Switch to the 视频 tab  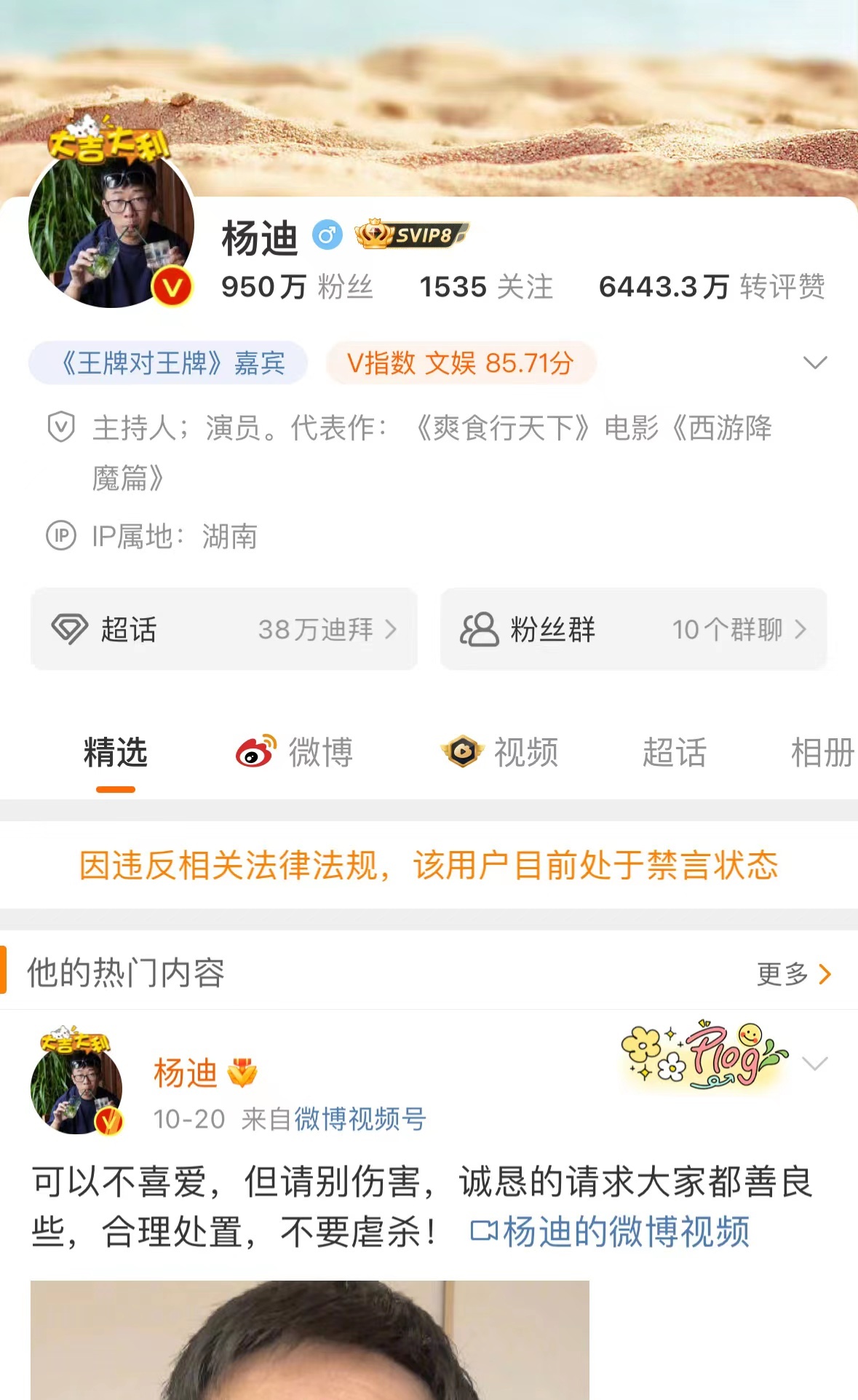click(x=500, y=753)
